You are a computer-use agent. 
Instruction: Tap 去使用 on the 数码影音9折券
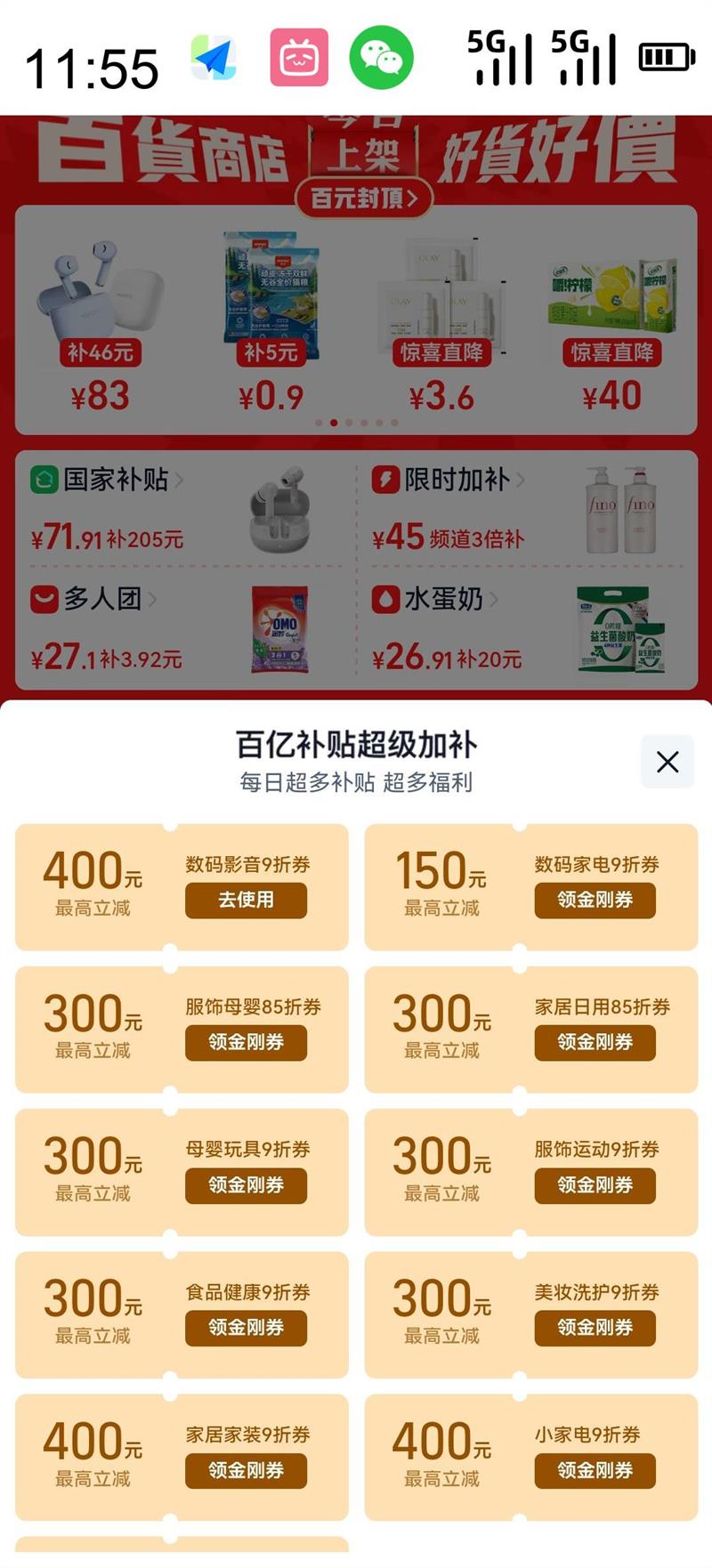coord(246,901)
